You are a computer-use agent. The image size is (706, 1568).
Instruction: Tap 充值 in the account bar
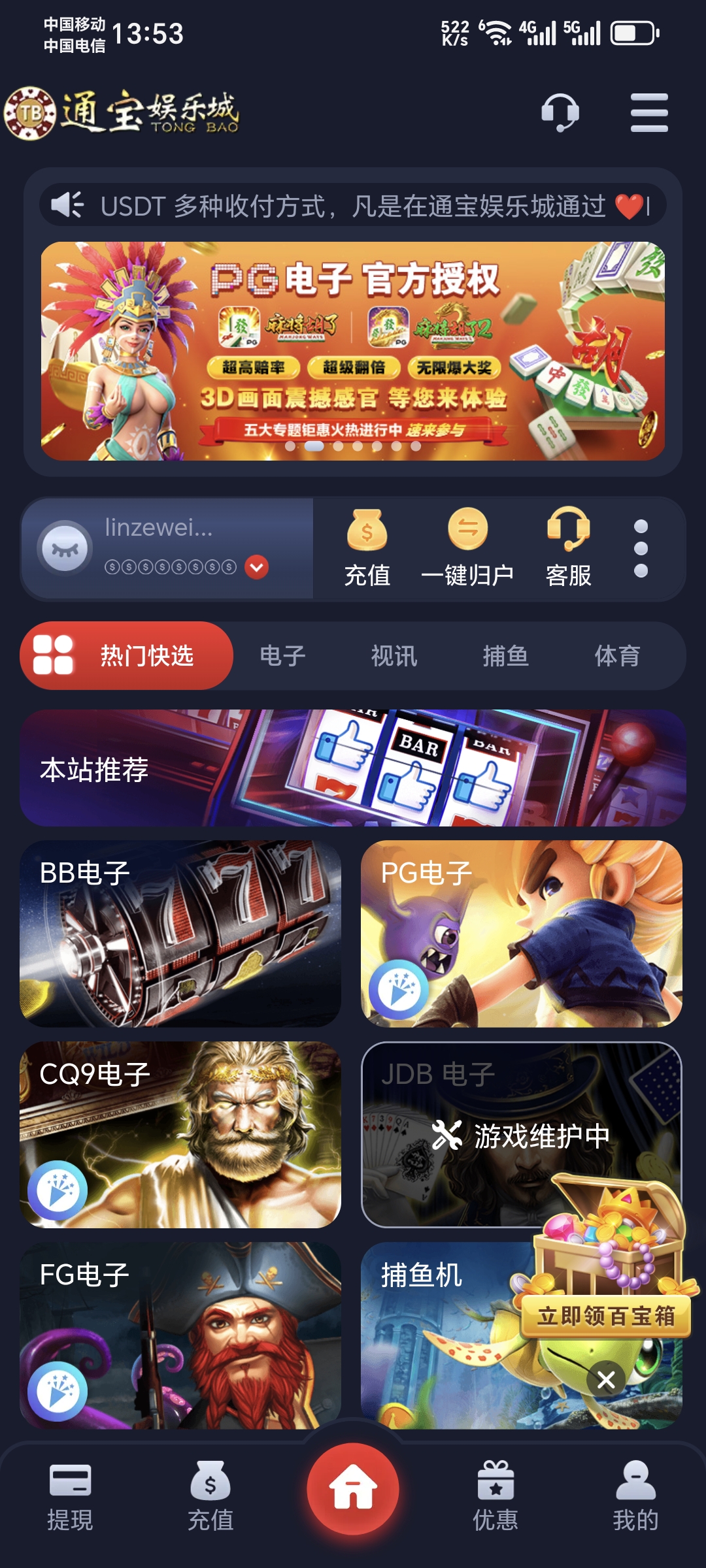367,549
